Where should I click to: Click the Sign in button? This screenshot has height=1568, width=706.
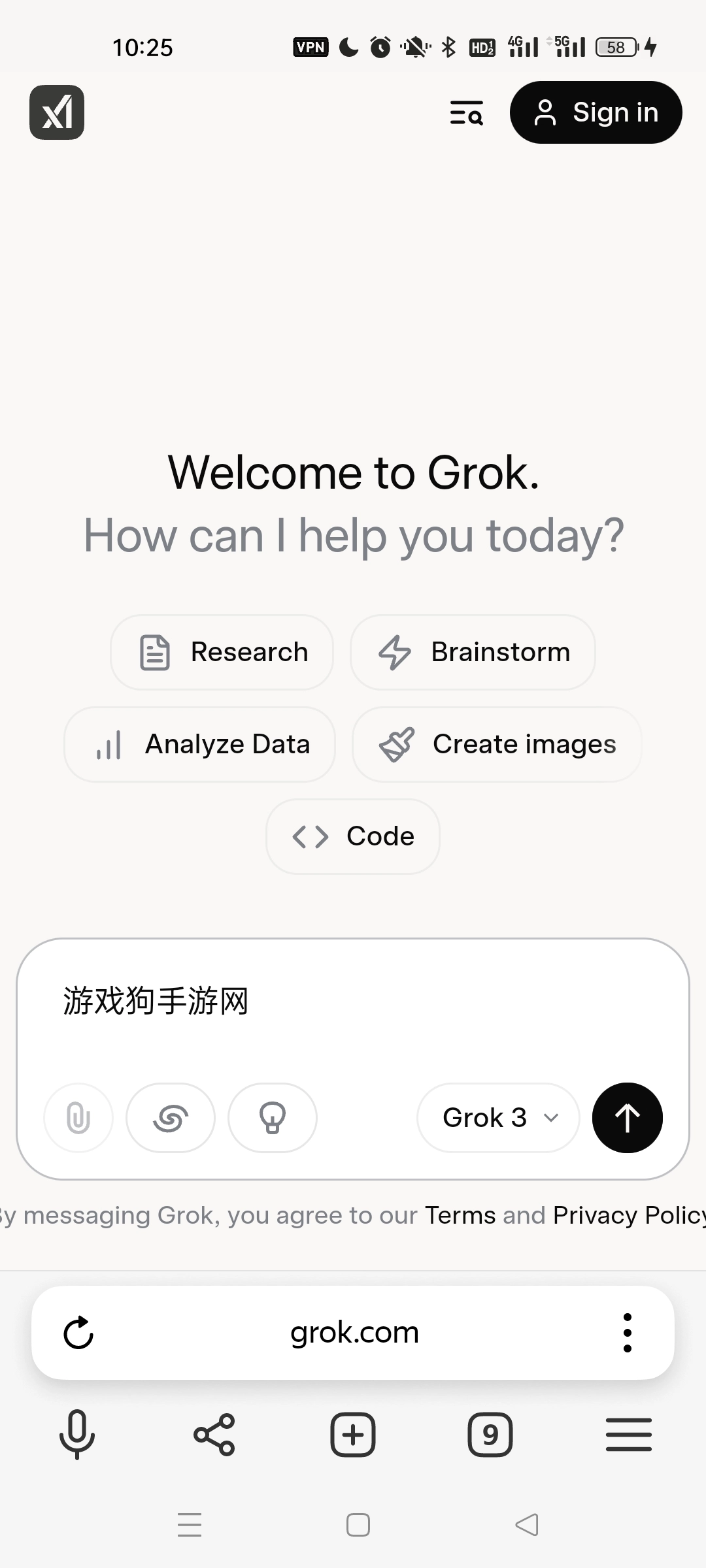(596, 112)
